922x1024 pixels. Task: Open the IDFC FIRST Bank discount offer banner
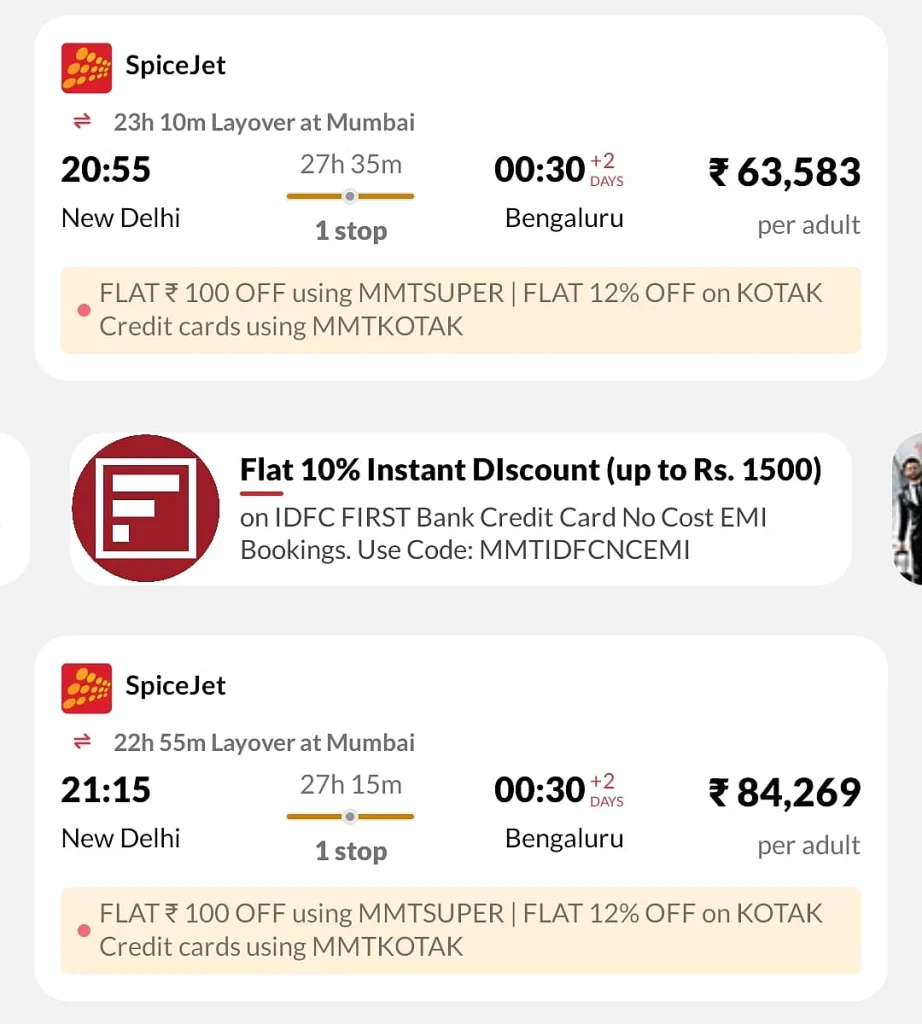pos(460,509)
